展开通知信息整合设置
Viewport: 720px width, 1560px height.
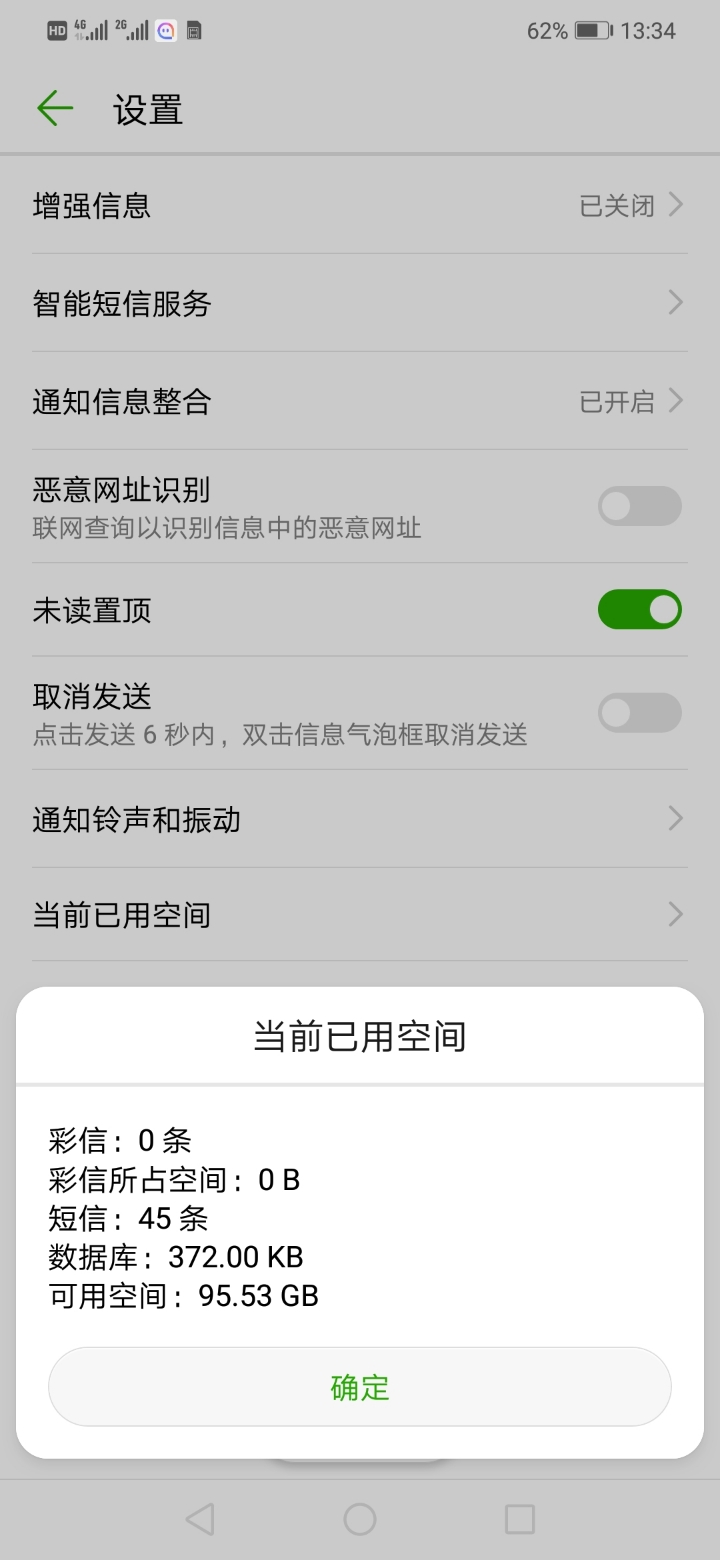pyautogui.click(x=360, y=400)
